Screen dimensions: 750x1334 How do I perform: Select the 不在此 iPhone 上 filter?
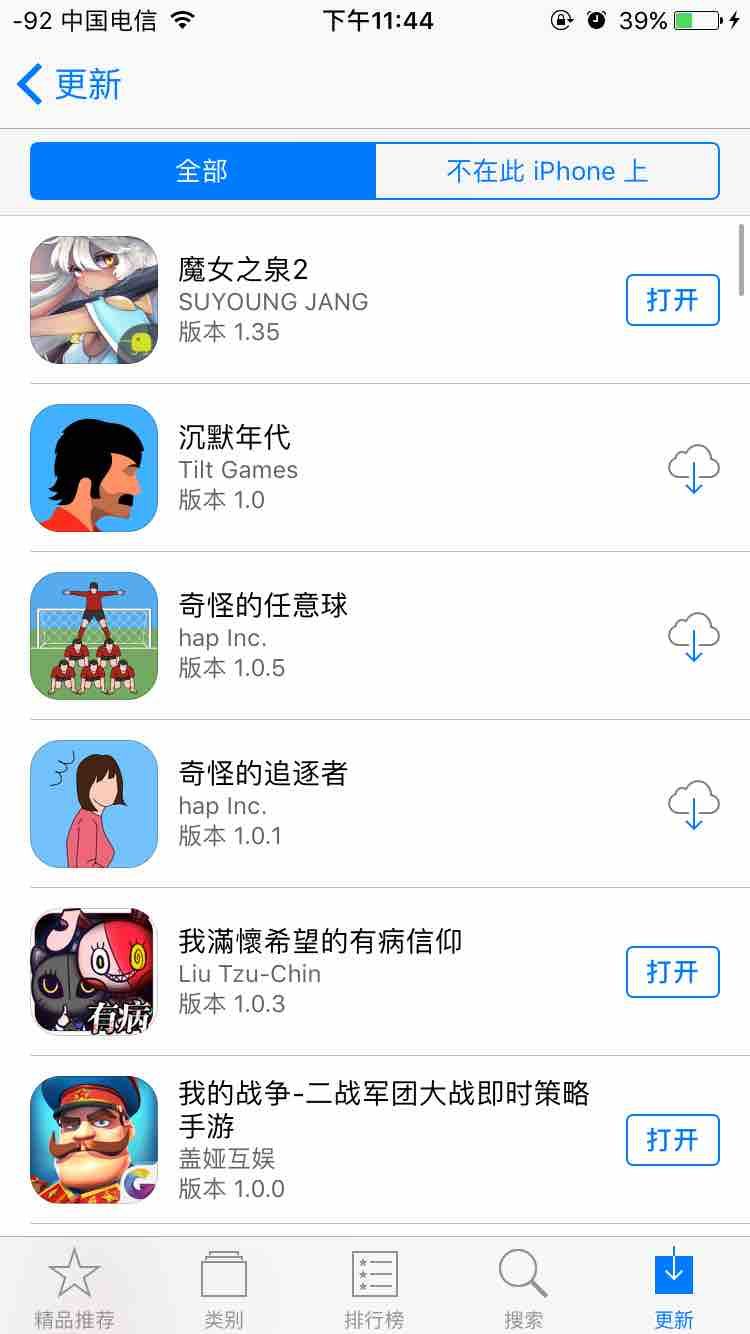coord(547,170)
